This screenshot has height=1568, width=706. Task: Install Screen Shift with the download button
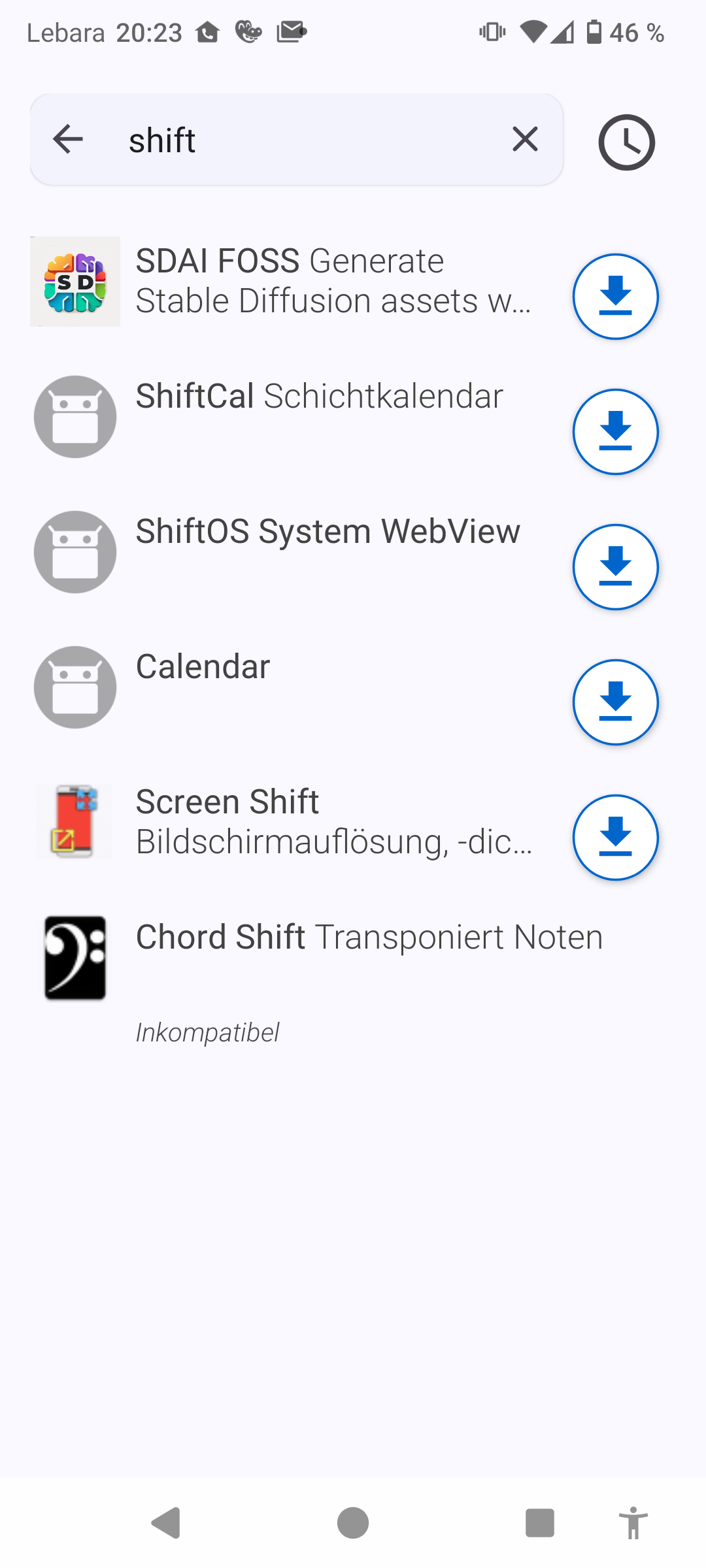[615, 838]
